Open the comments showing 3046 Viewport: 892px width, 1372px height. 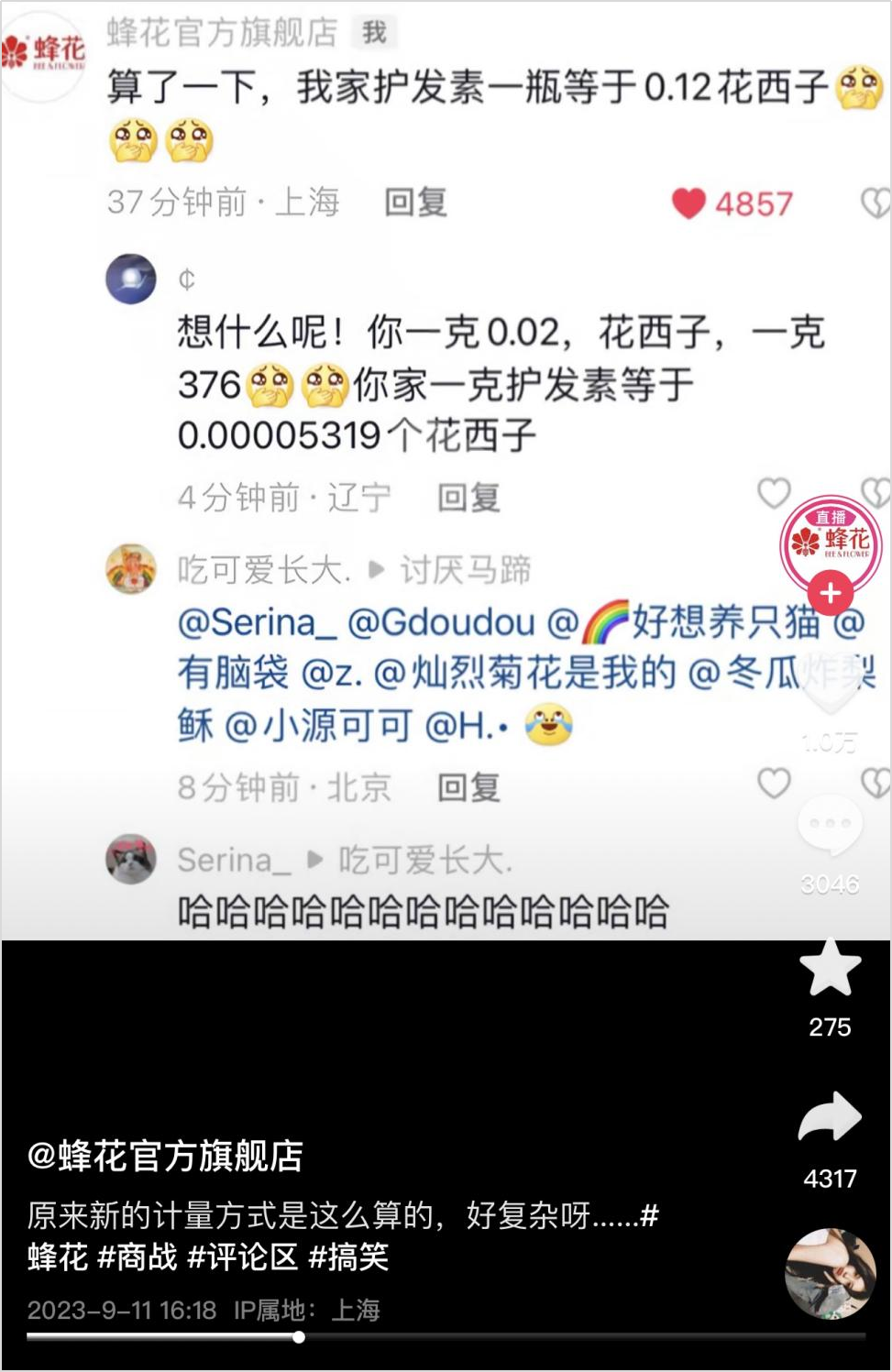(830, 827)
